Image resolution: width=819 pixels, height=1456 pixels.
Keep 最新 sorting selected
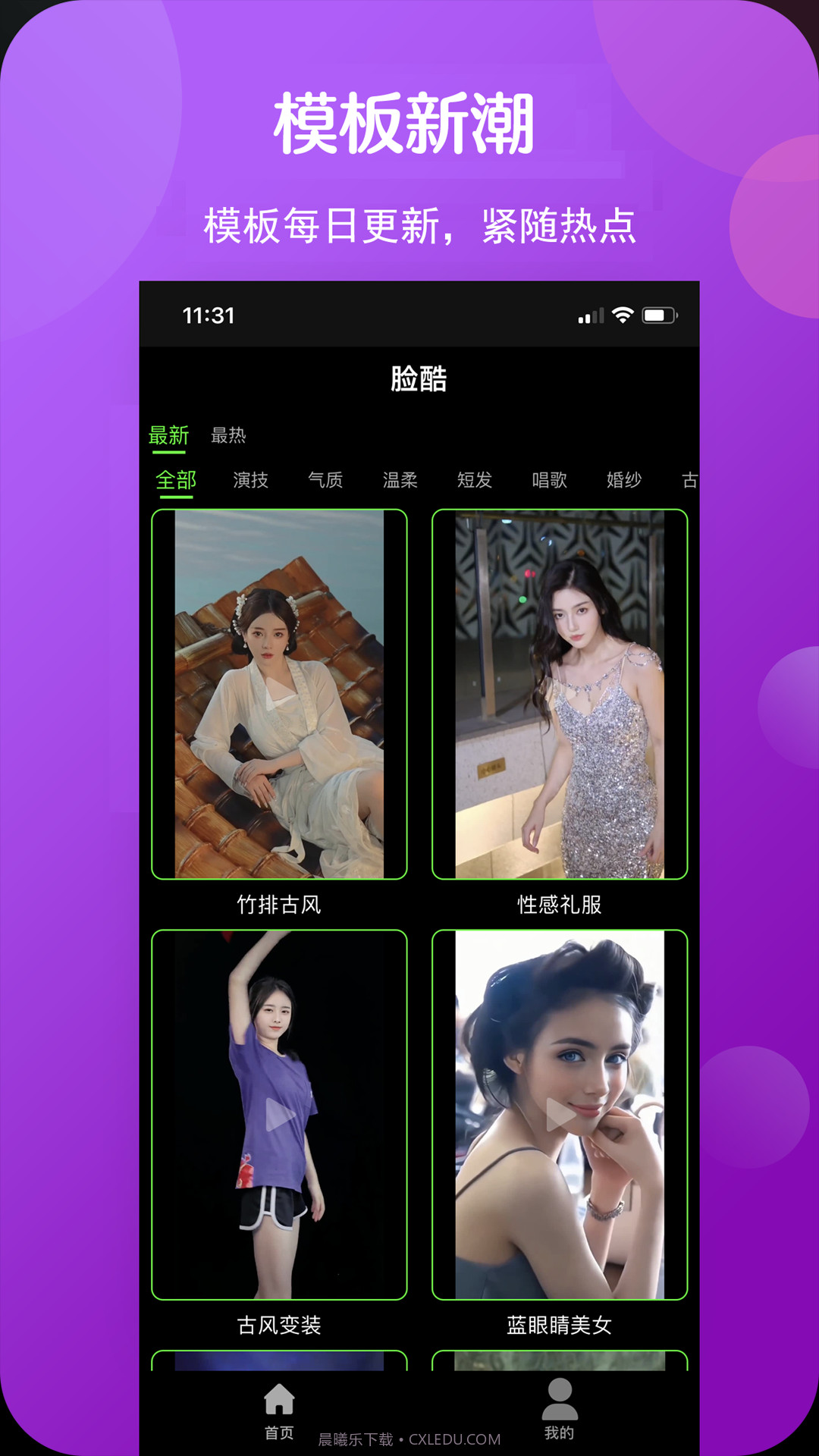pyautogui.click(x=169, y=434)
